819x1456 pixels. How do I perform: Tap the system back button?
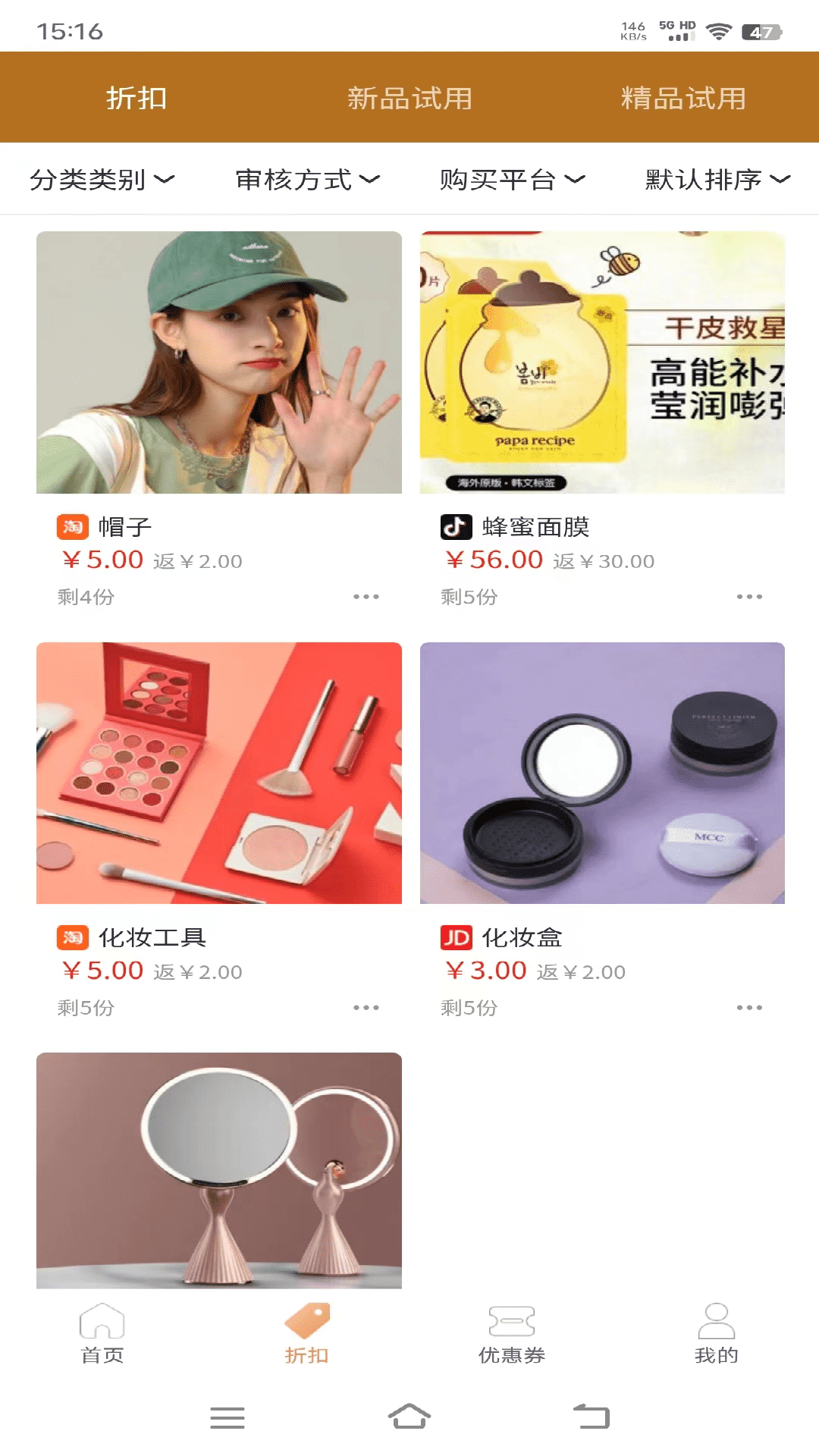tap(591, 1417)
